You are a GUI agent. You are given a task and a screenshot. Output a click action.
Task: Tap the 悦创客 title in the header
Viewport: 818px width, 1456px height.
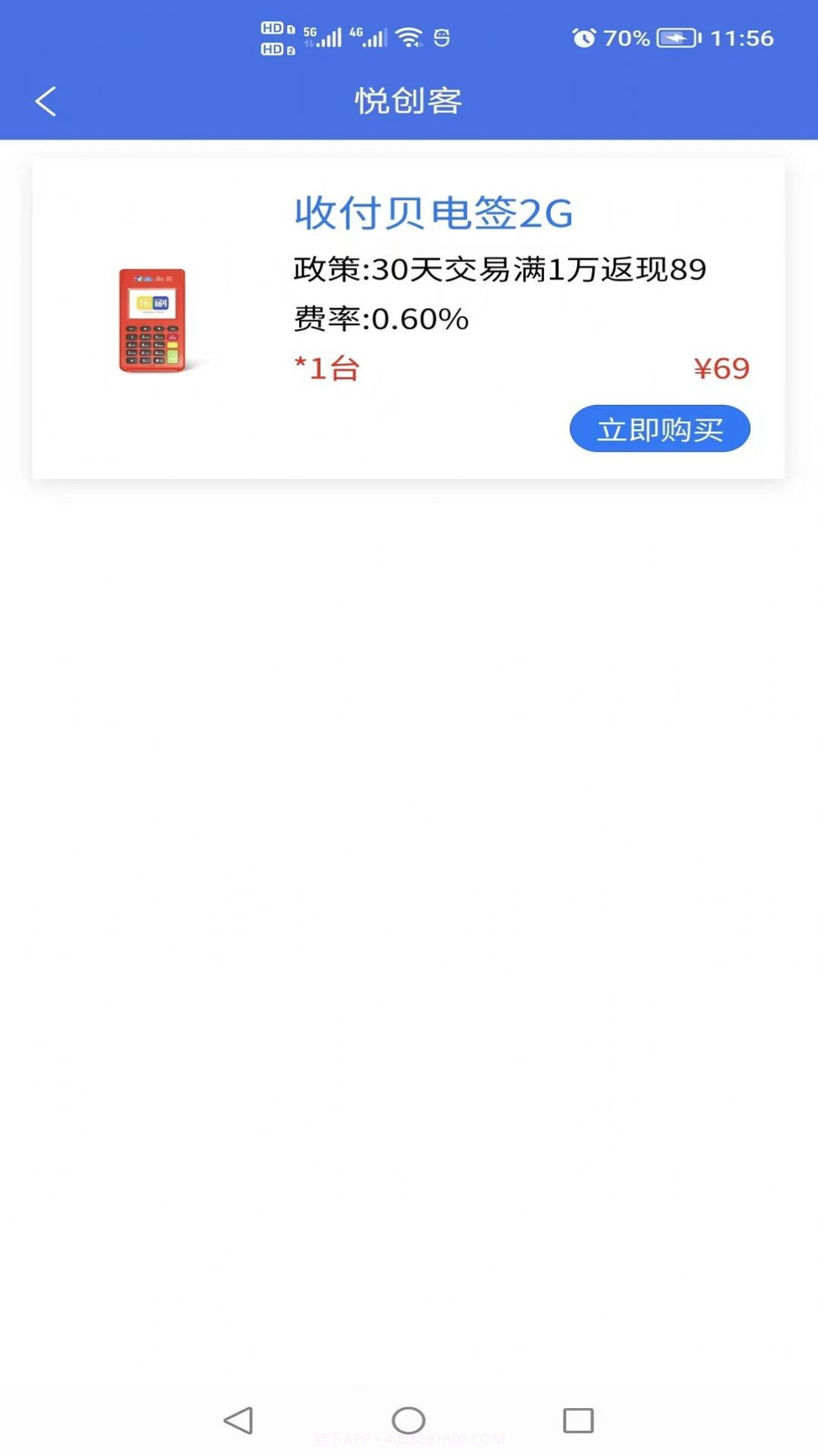[x=409, y=99]
